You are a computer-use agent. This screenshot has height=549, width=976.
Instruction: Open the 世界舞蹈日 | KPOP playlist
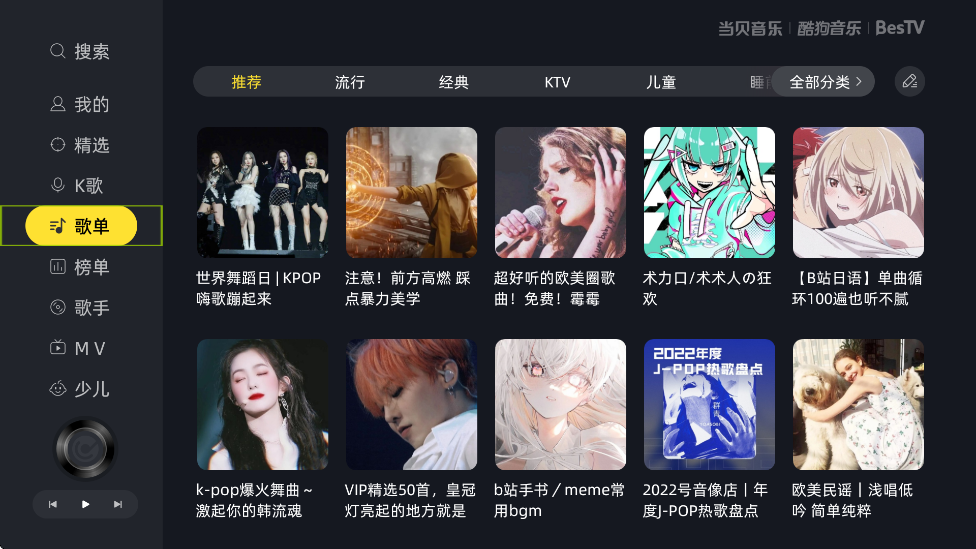(x=262, y=193)
